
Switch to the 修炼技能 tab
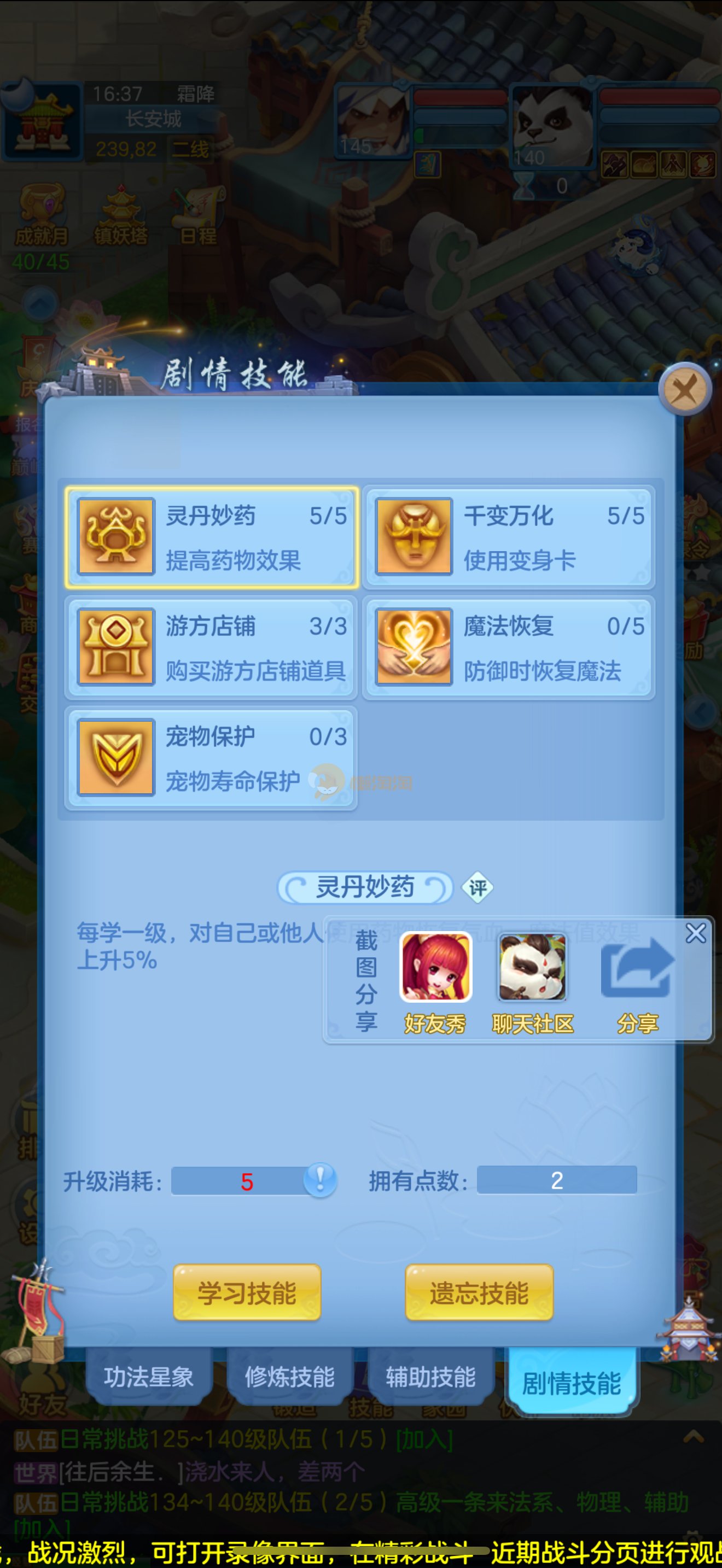[x=290, y=1377]
